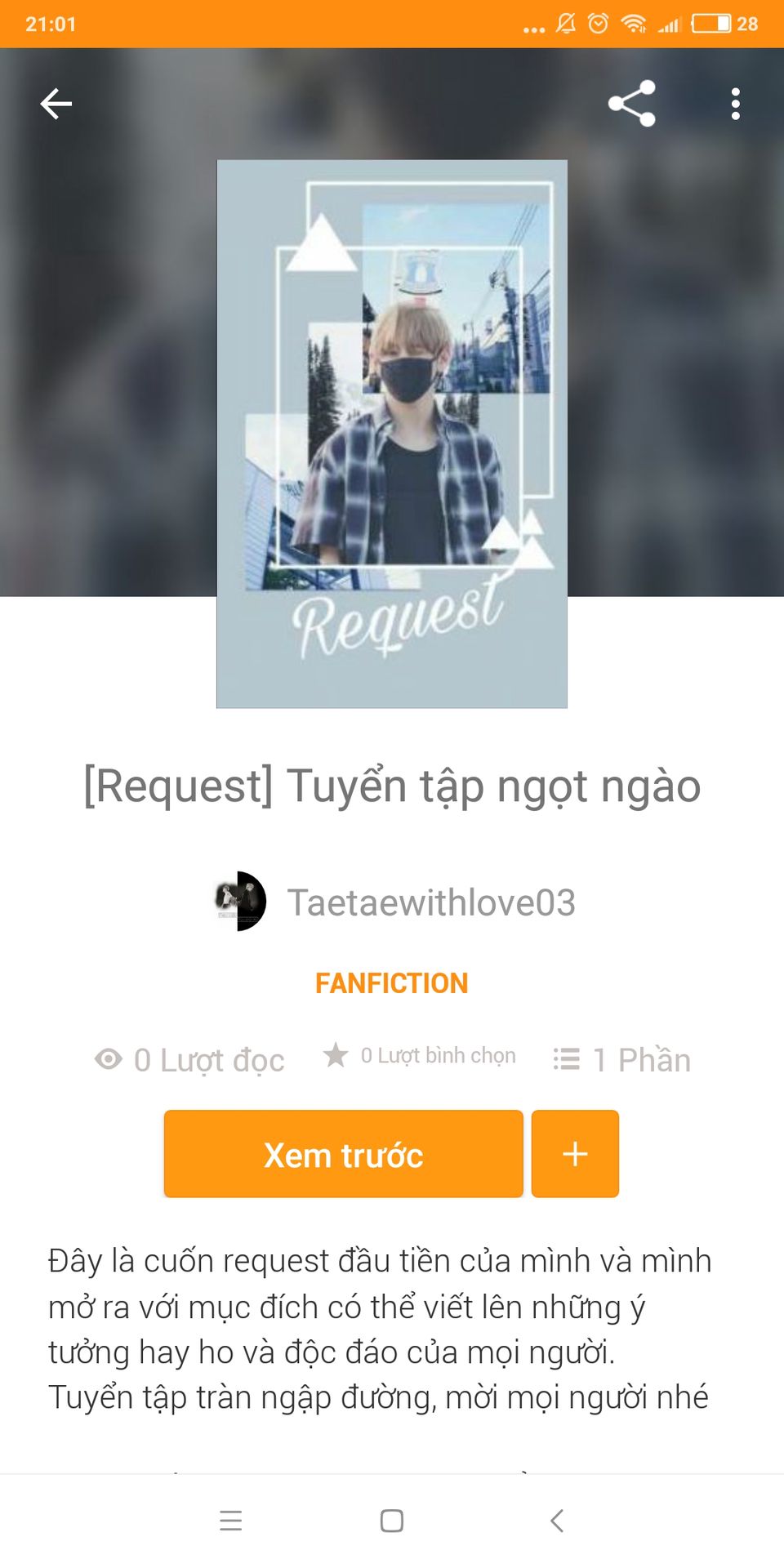Viewport: 784px width, 1568px height.
Task: Open the FANFICTION category
Action: click(392, 983)
